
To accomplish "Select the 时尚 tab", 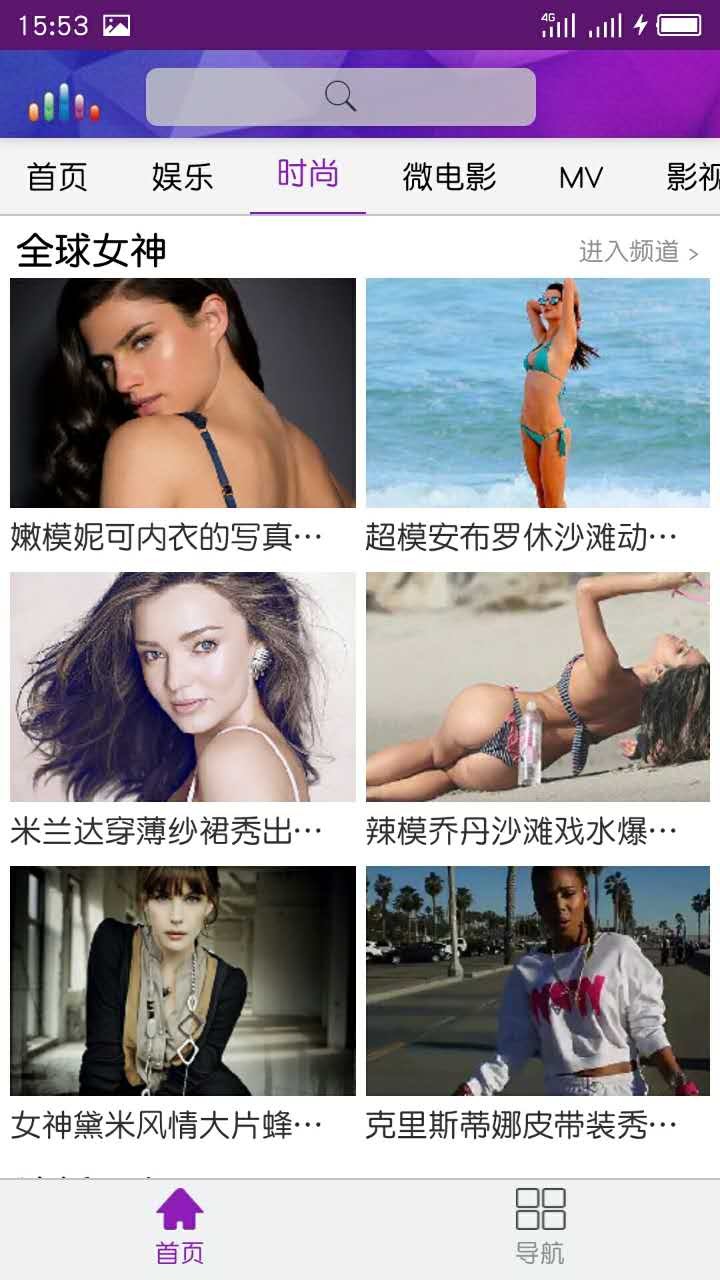I will [x=308, y=175].
